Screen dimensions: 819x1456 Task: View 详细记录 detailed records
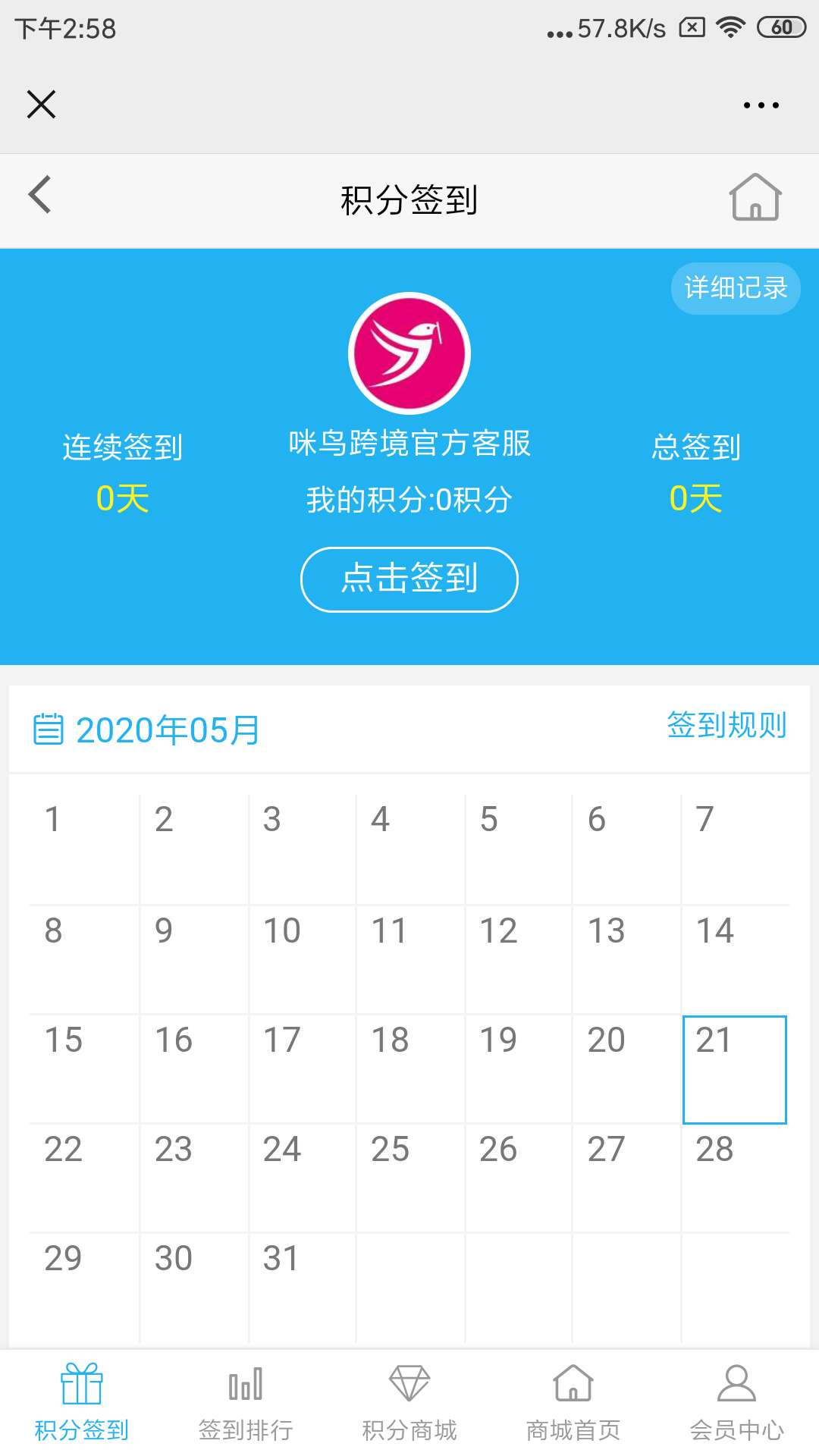[x=736, y=288]
